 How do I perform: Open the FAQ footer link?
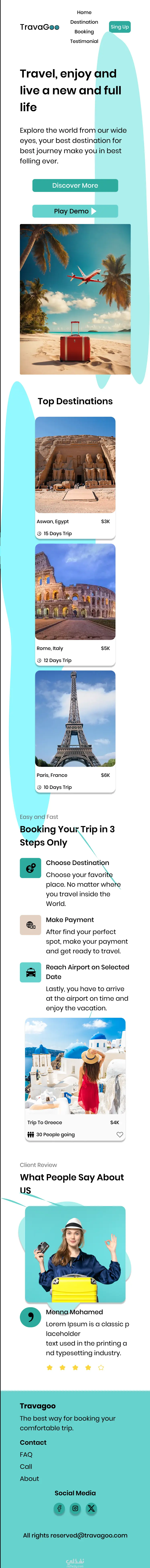(26, 1454)
